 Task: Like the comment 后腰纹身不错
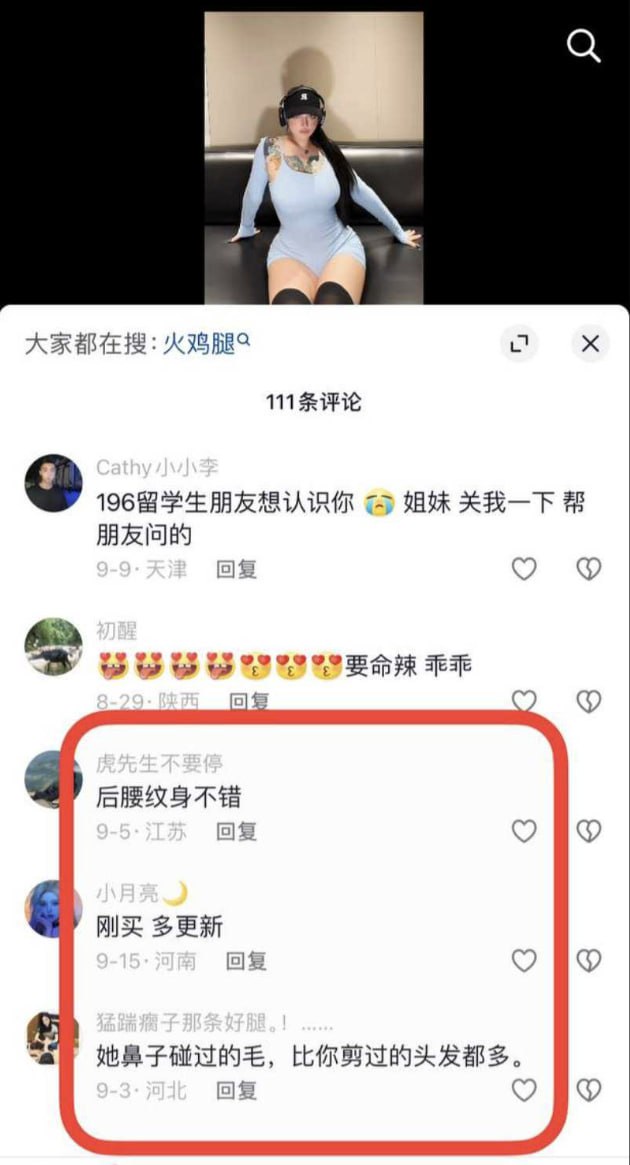click(524, 831)
